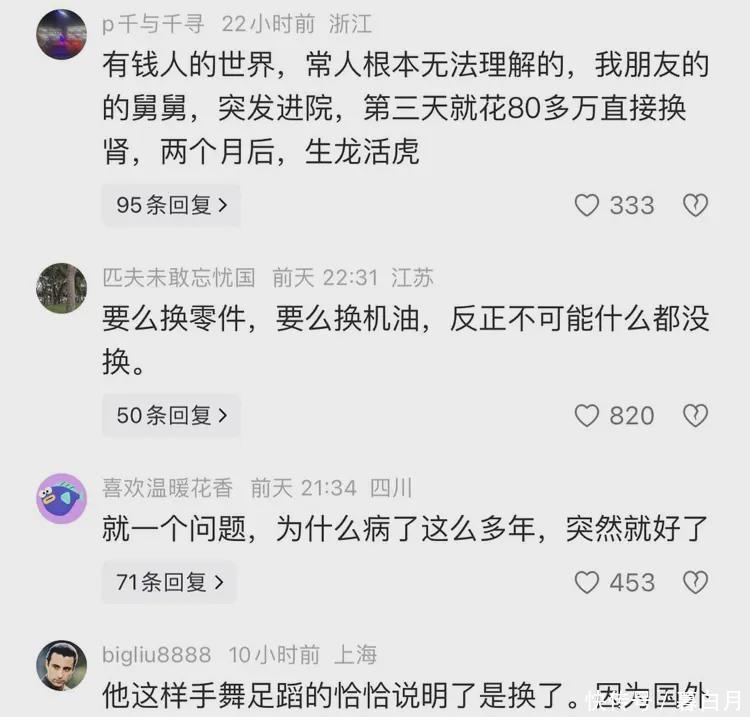Open the username bigliu8888
The width and height of the screenshot is (750, 717).
(156, 654)
